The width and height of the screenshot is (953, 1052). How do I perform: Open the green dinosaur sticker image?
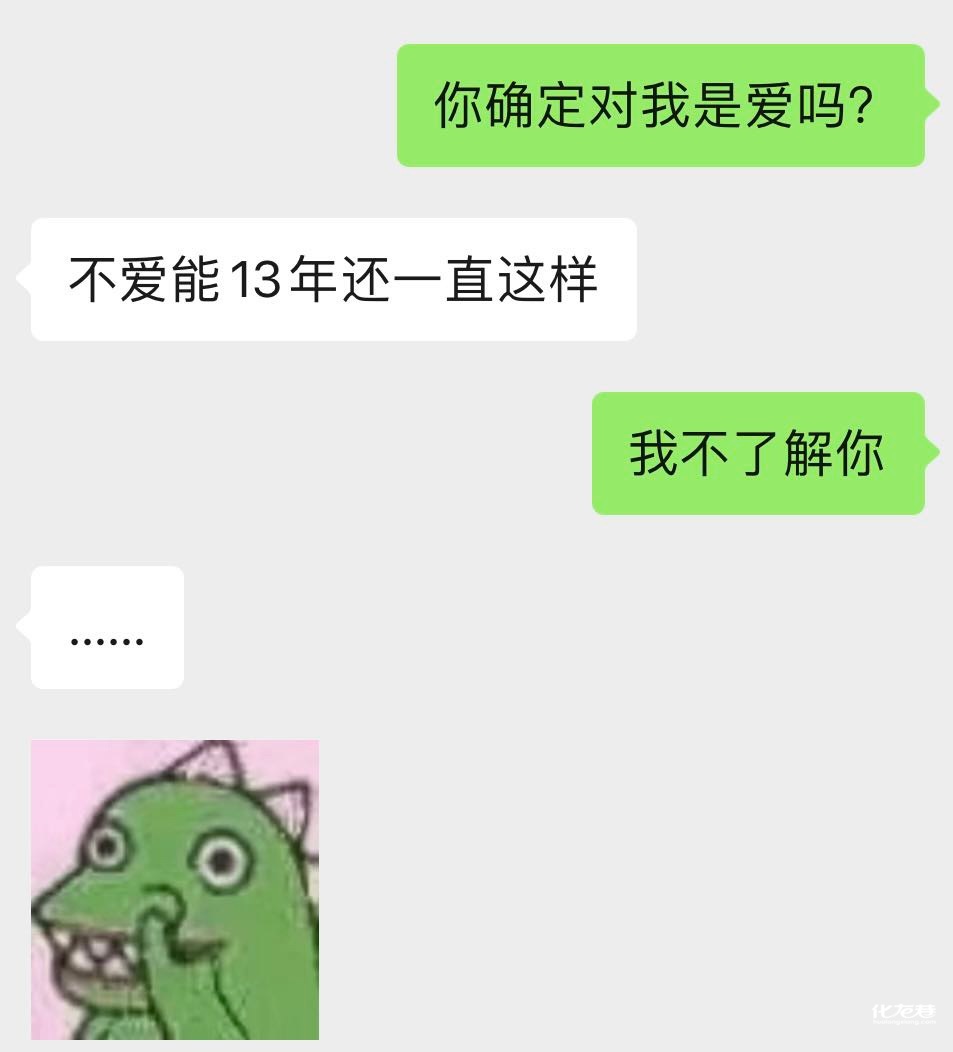tap(175, 889)
